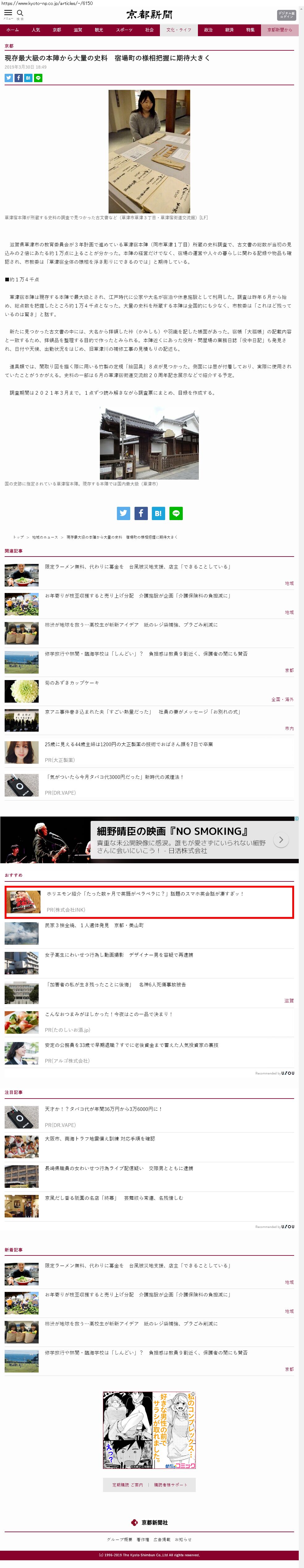Open the 菊のあずきカップケーキ article
Viewport: 304px width, 1568px height.
[72, 683]
